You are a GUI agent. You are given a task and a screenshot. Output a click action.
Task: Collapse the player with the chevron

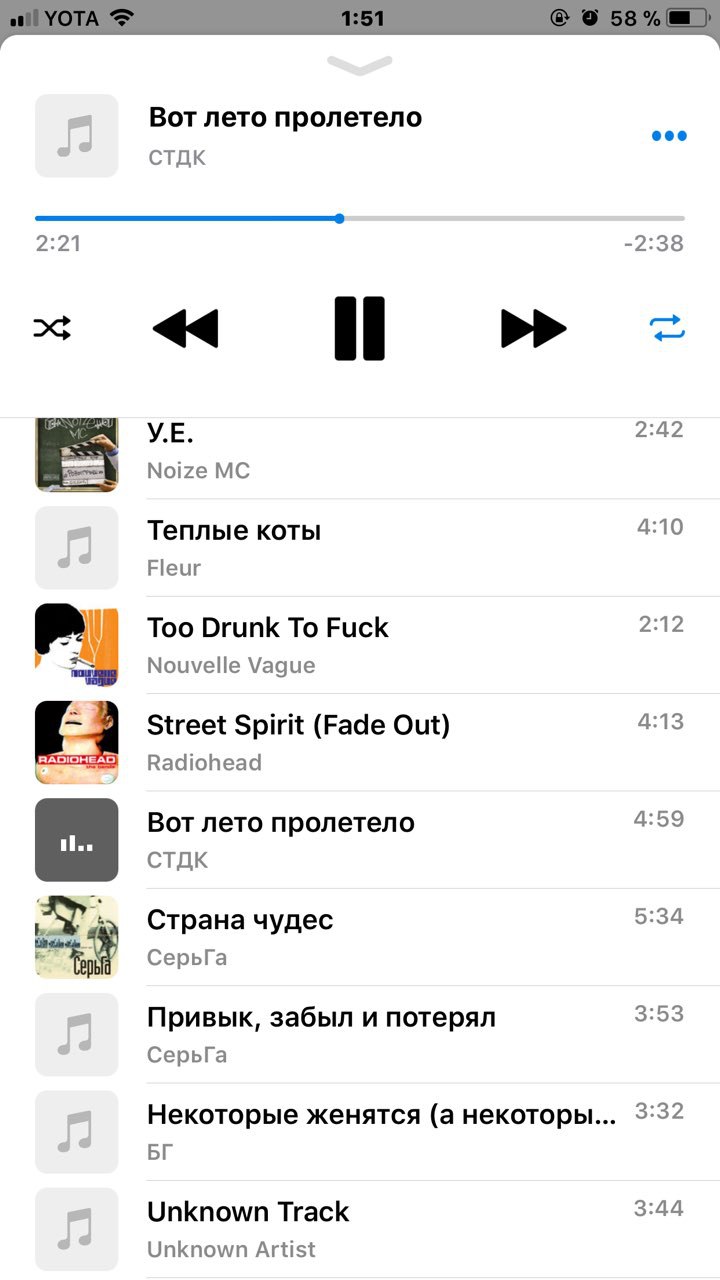tap(359, 66)
